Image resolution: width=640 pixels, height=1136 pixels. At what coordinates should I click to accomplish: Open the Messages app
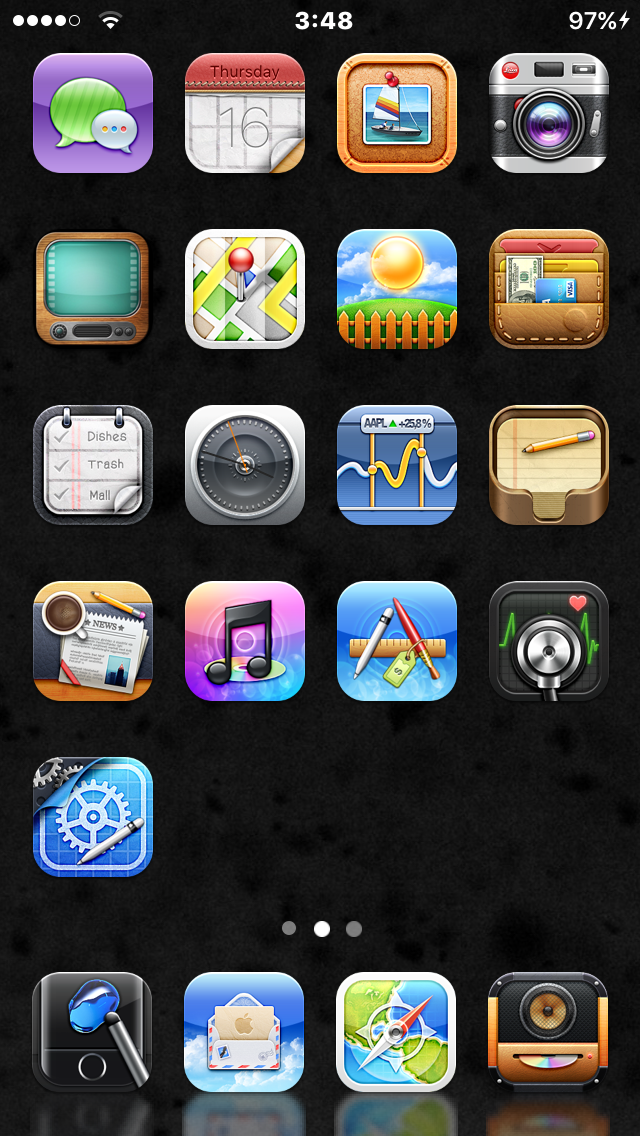pyautogui.click(x=93, y=113)
